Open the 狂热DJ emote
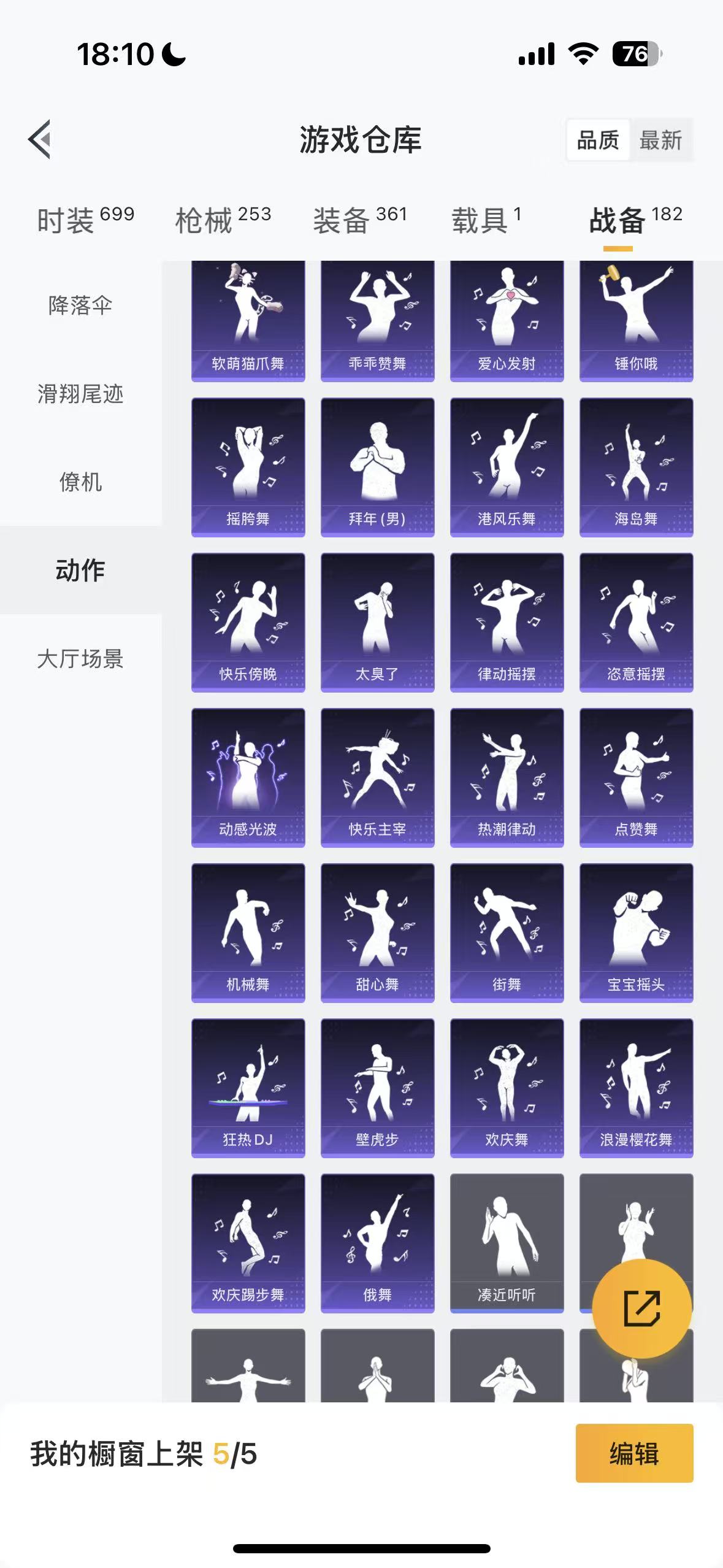This screenshot has height=1568, width=723. (x=248, y=1088)
